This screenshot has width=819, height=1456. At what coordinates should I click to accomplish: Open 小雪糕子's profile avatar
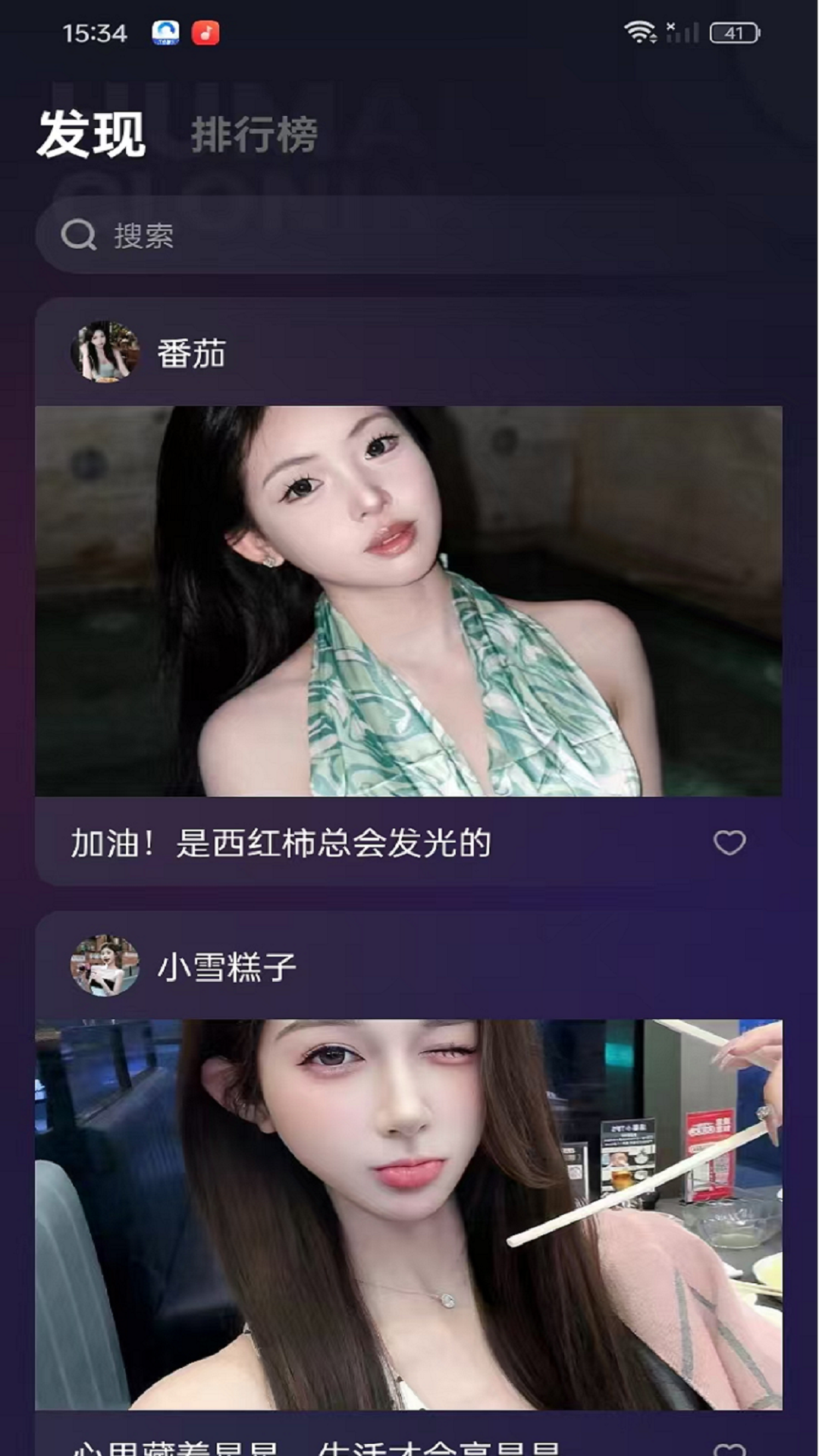[105, 965]
